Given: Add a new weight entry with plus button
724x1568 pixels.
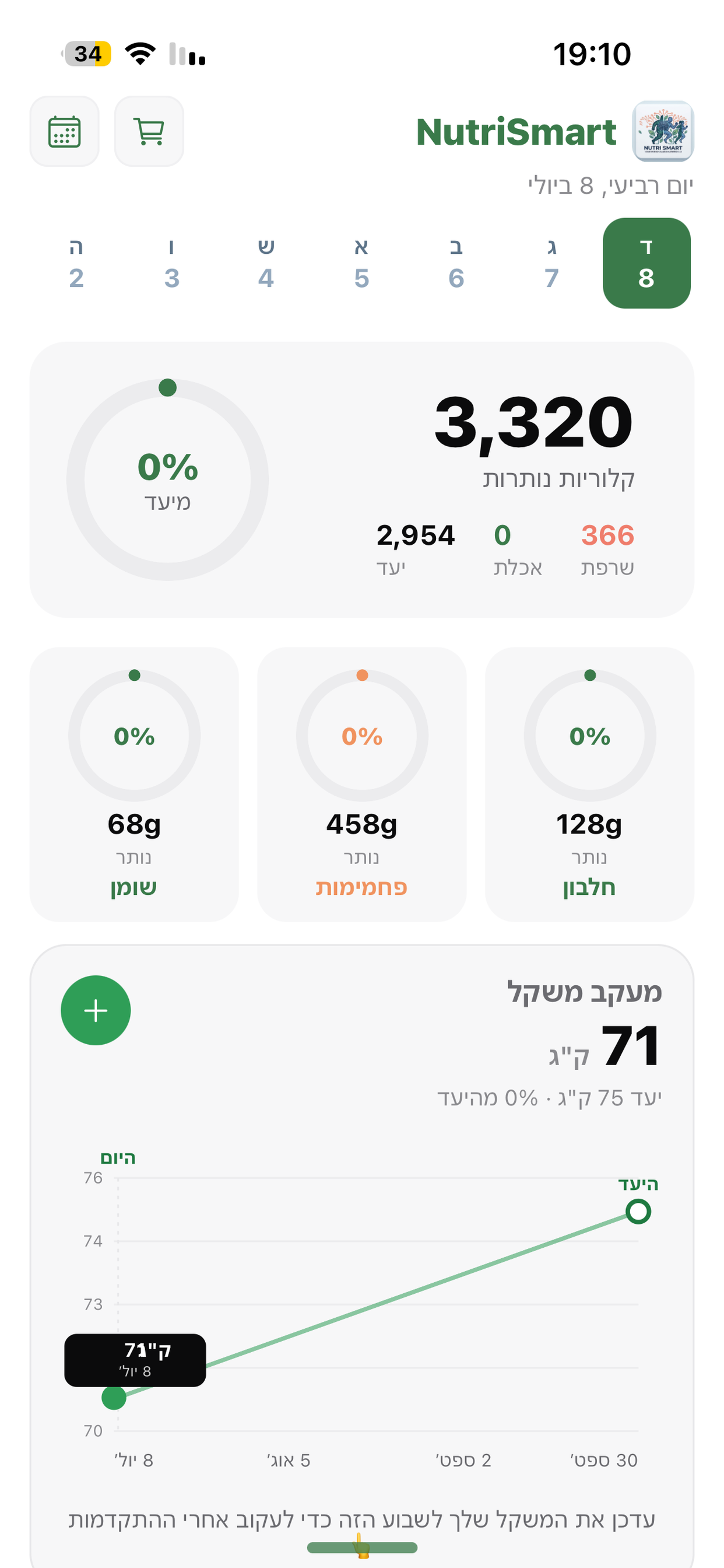Looking at the screenshot, I should coord(96,1010).
